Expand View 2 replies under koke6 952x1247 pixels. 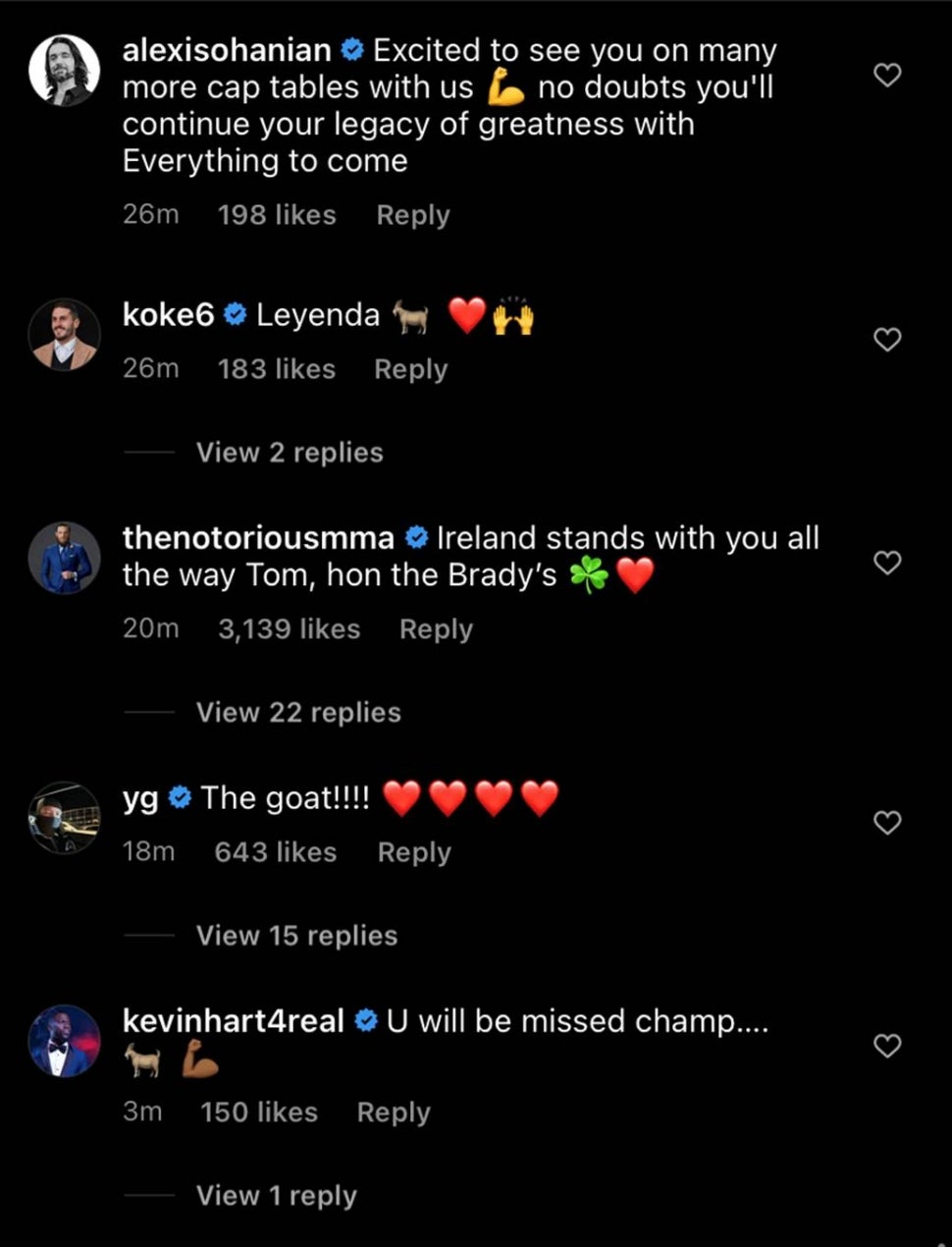pos(289,453)
